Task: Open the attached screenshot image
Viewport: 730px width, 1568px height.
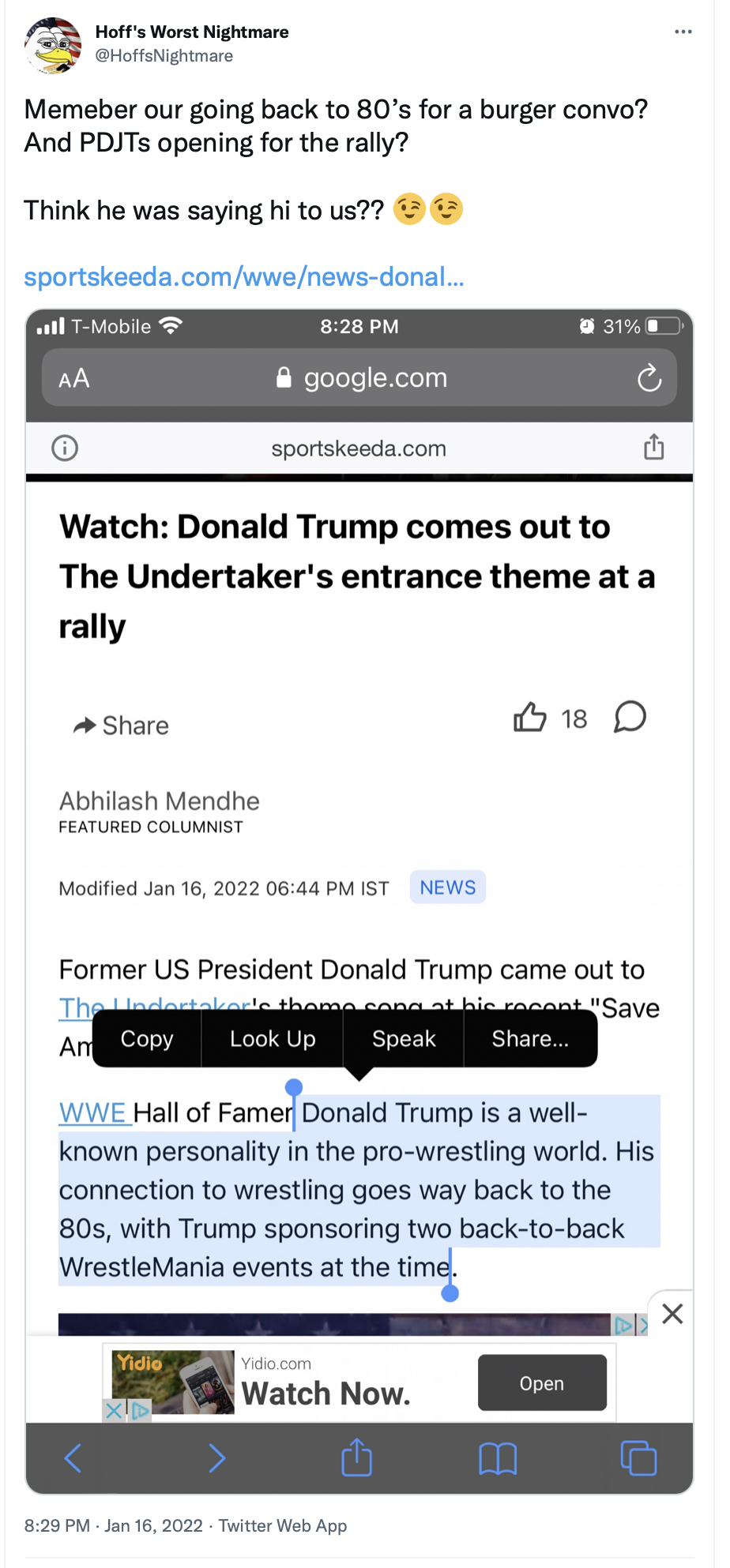Action: [359, 901]
